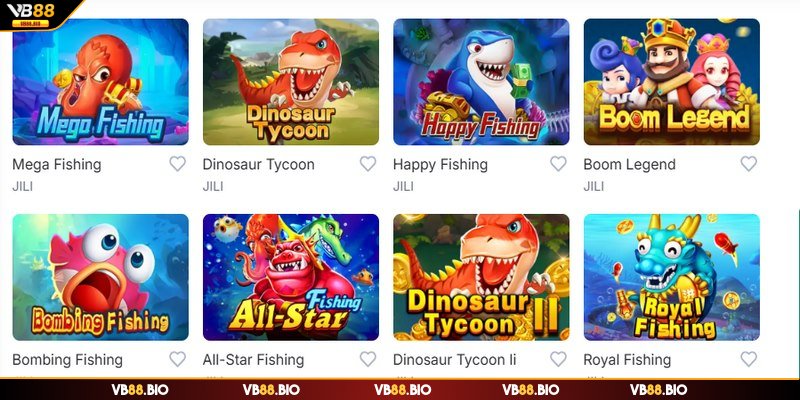This screenshot has height=400, width=800.
Task: Launch the Happy Fishing game
Action: point(481,82)
